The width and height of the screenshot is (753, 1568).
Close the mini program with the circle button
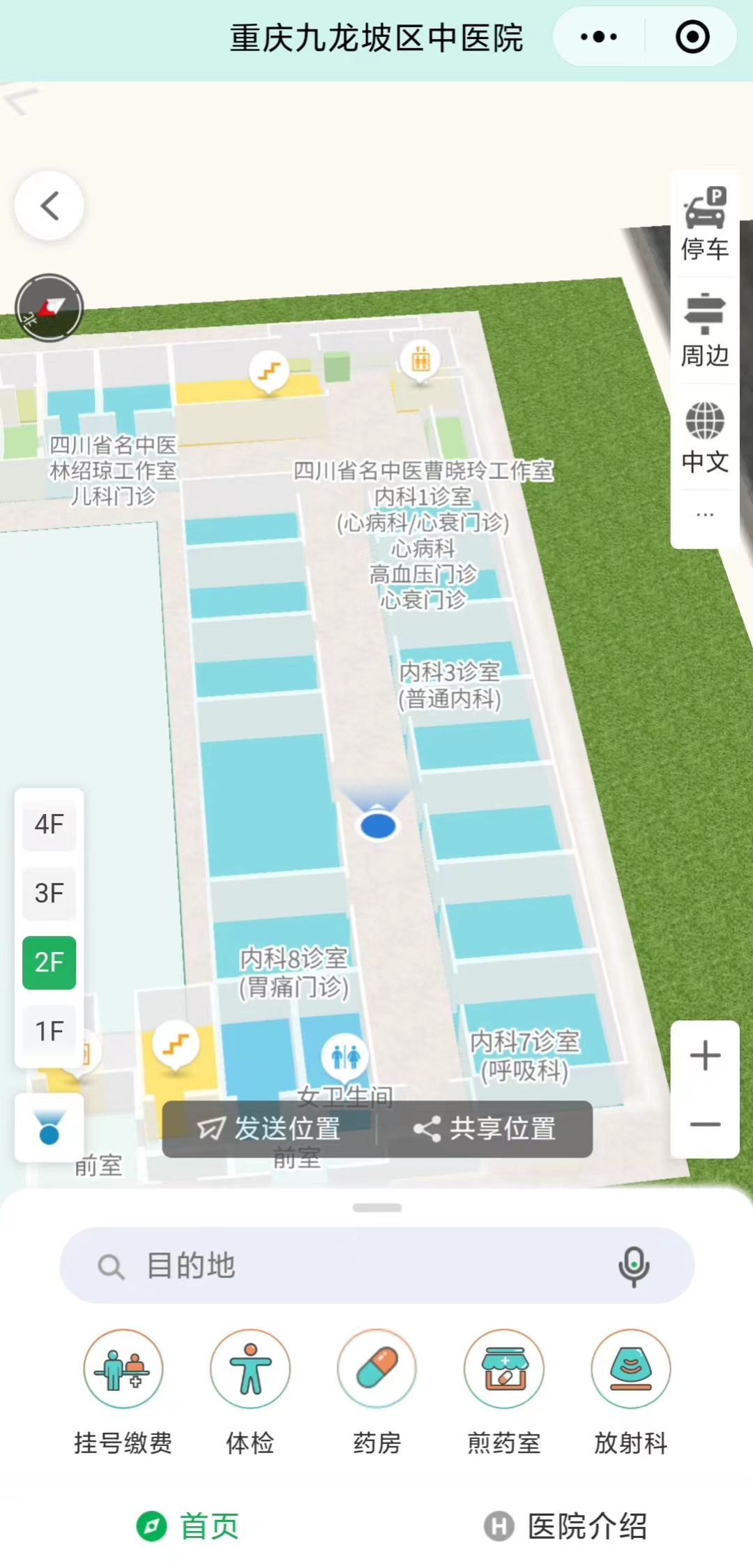[692, 37]
